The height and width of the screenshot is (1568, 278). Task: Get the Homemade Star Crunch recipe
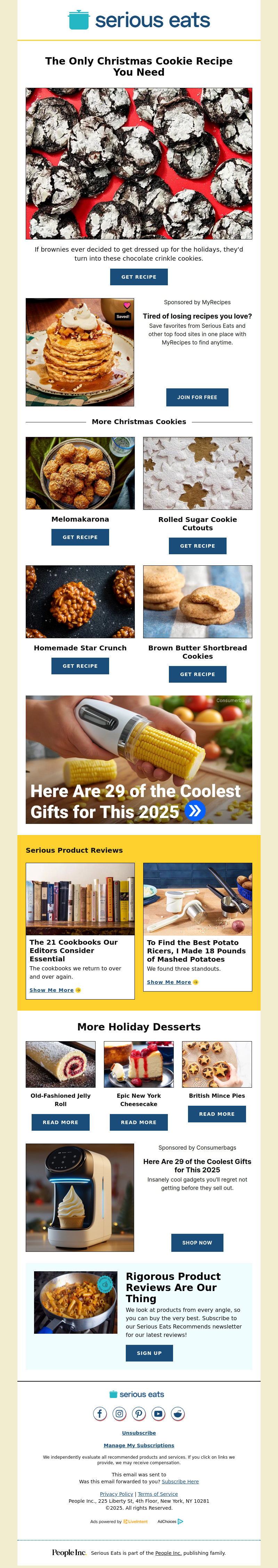80,666
